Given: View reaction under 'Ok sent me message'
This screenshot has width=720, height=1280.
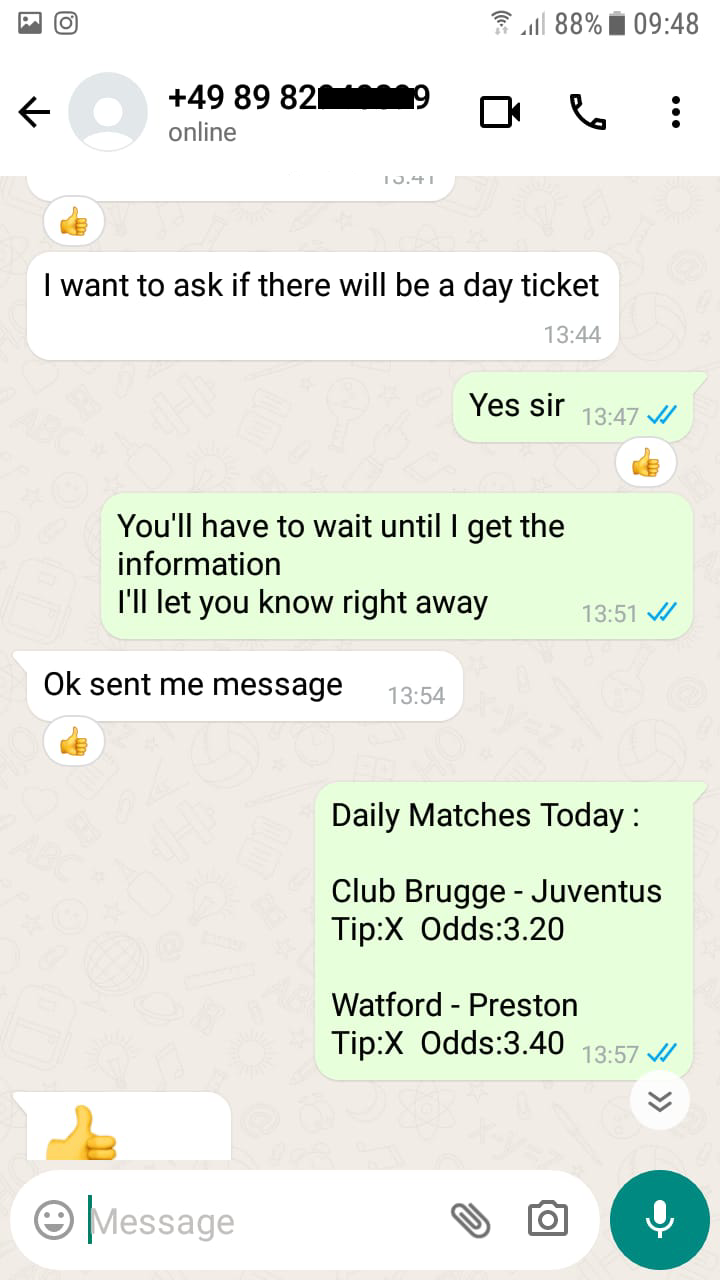Looking at the screenshot, I should [x=74, y=741].
